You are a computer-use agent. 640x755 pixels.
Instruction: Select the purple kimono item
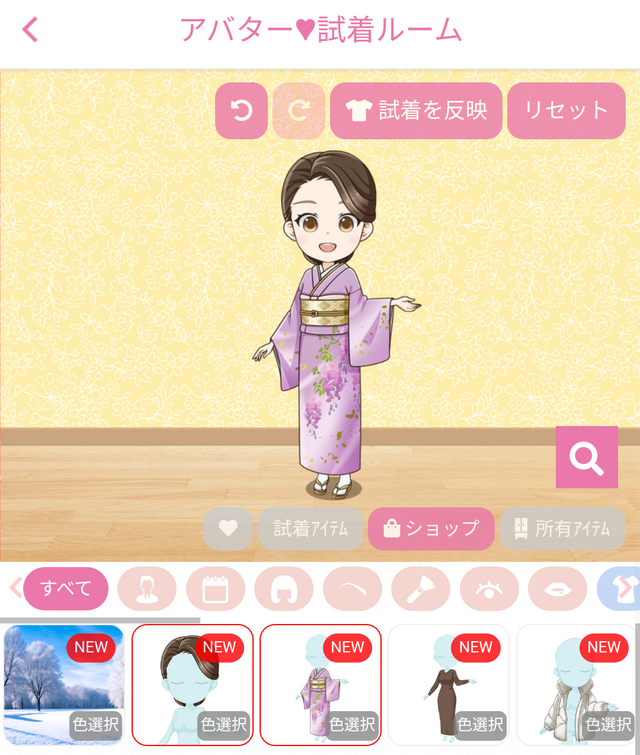[x=321, y=685]
